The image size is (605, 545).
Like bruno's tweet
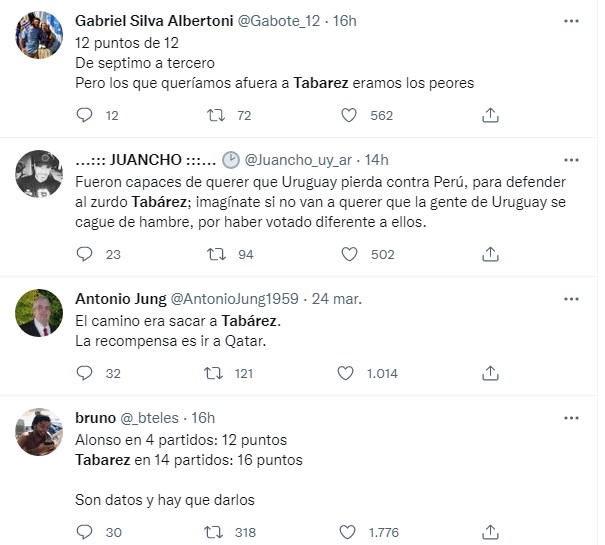(x=346, y=532)
